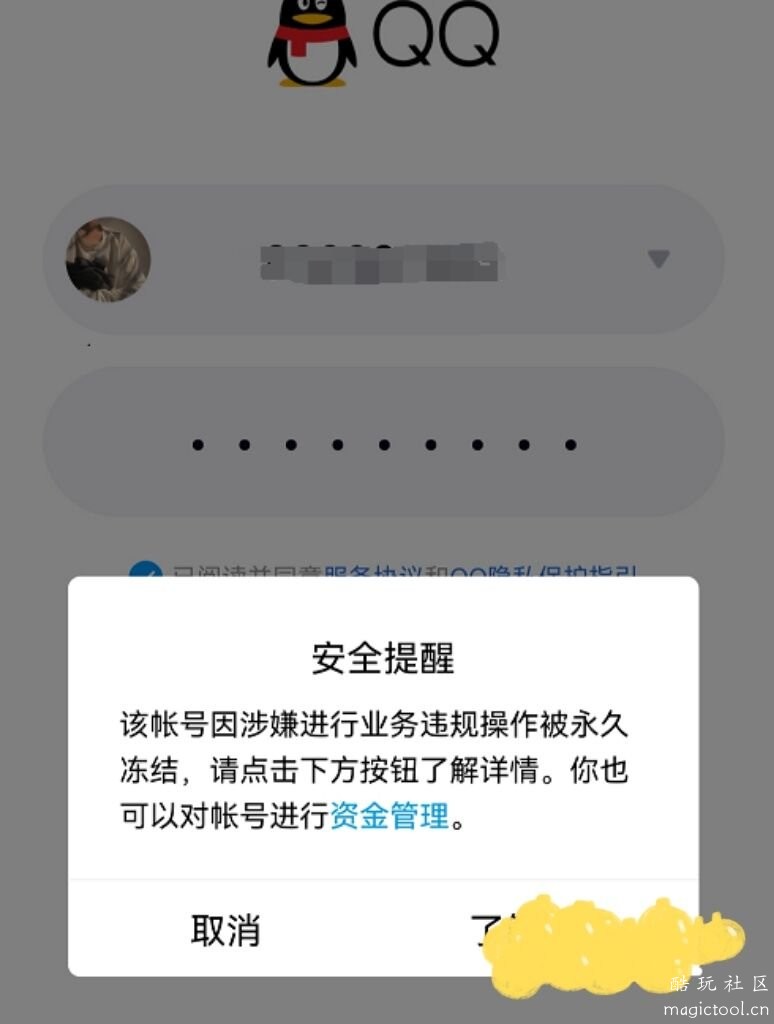
Task: Click the down triangle beside the account number
Action: point(657,258)
